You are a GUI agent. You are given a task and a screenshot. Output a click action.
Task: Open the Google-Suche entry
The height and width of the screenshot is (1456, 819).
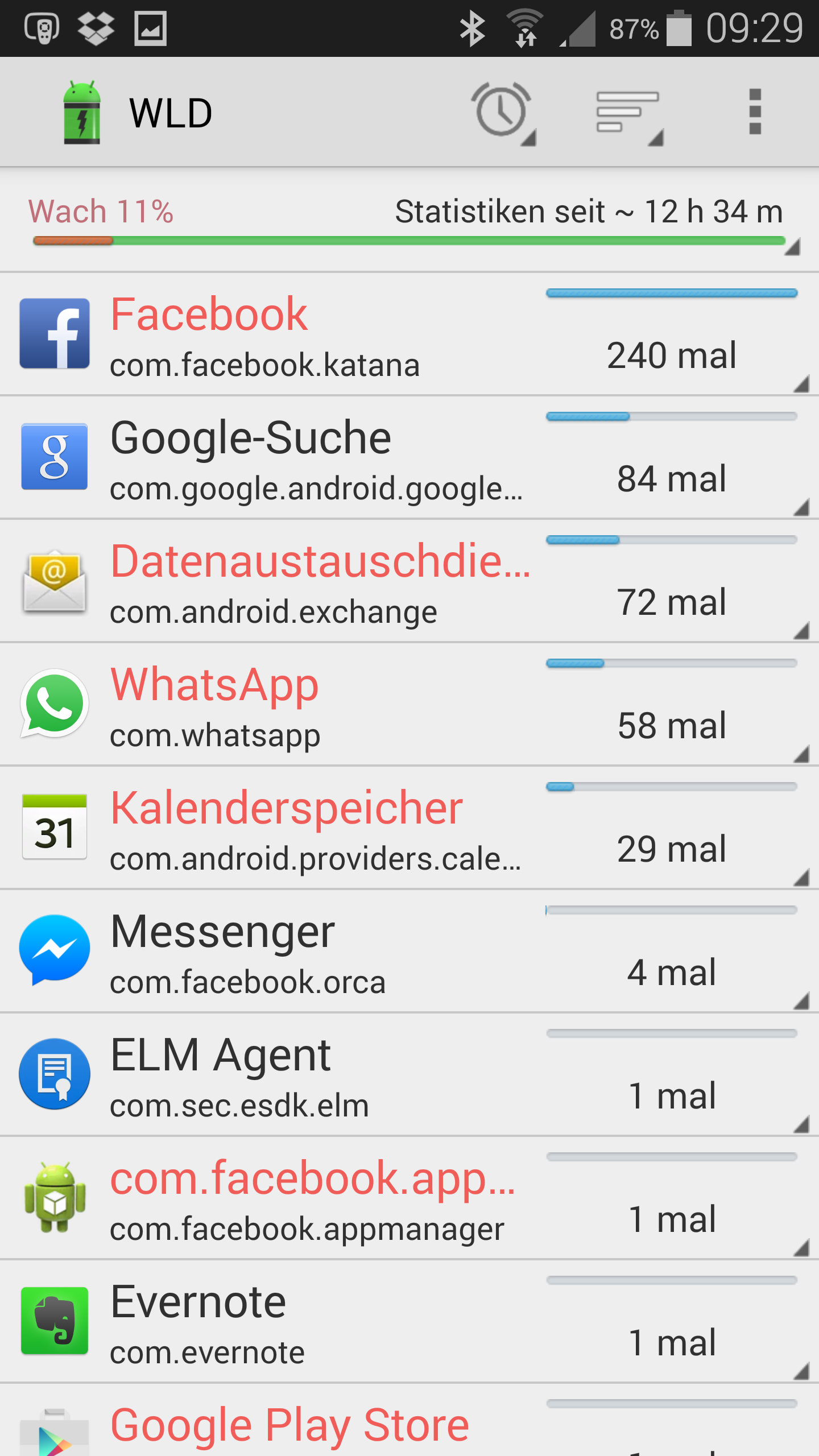coord(409,458)
